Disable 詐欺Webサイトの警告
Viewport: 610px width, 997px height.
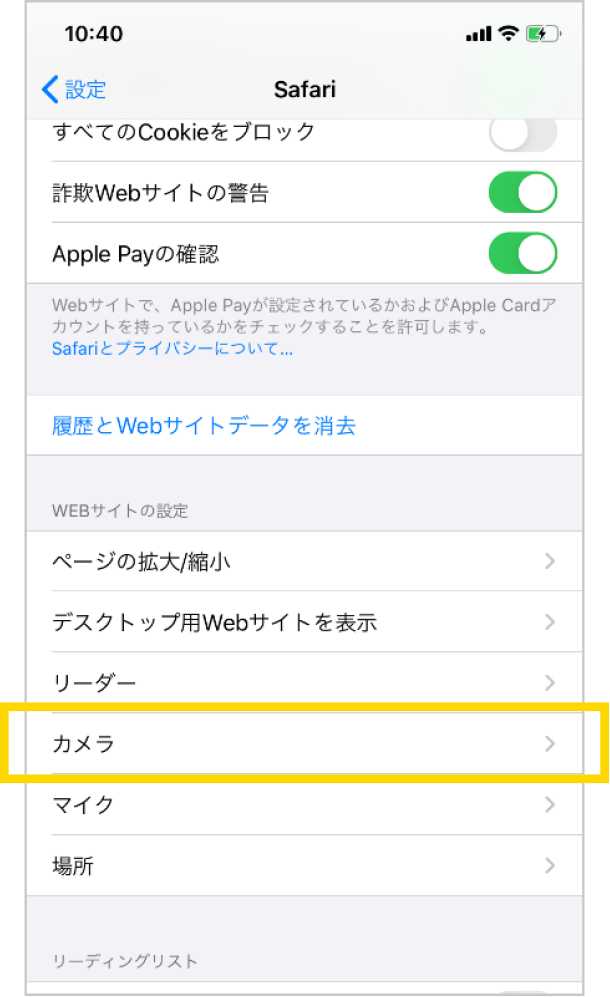click(x=523, y=192)
